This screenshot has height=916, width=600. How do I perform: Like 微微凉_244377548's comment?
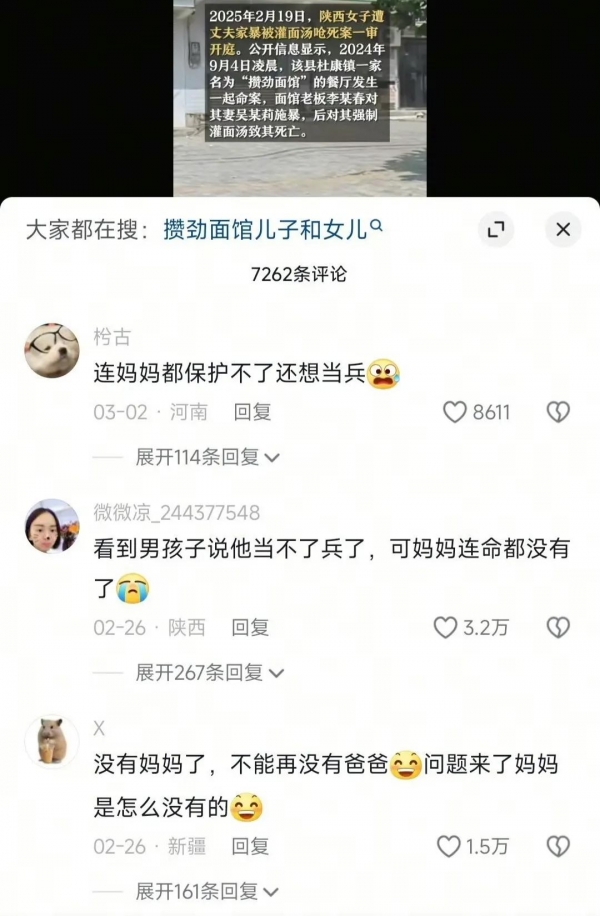coord(445,627)
